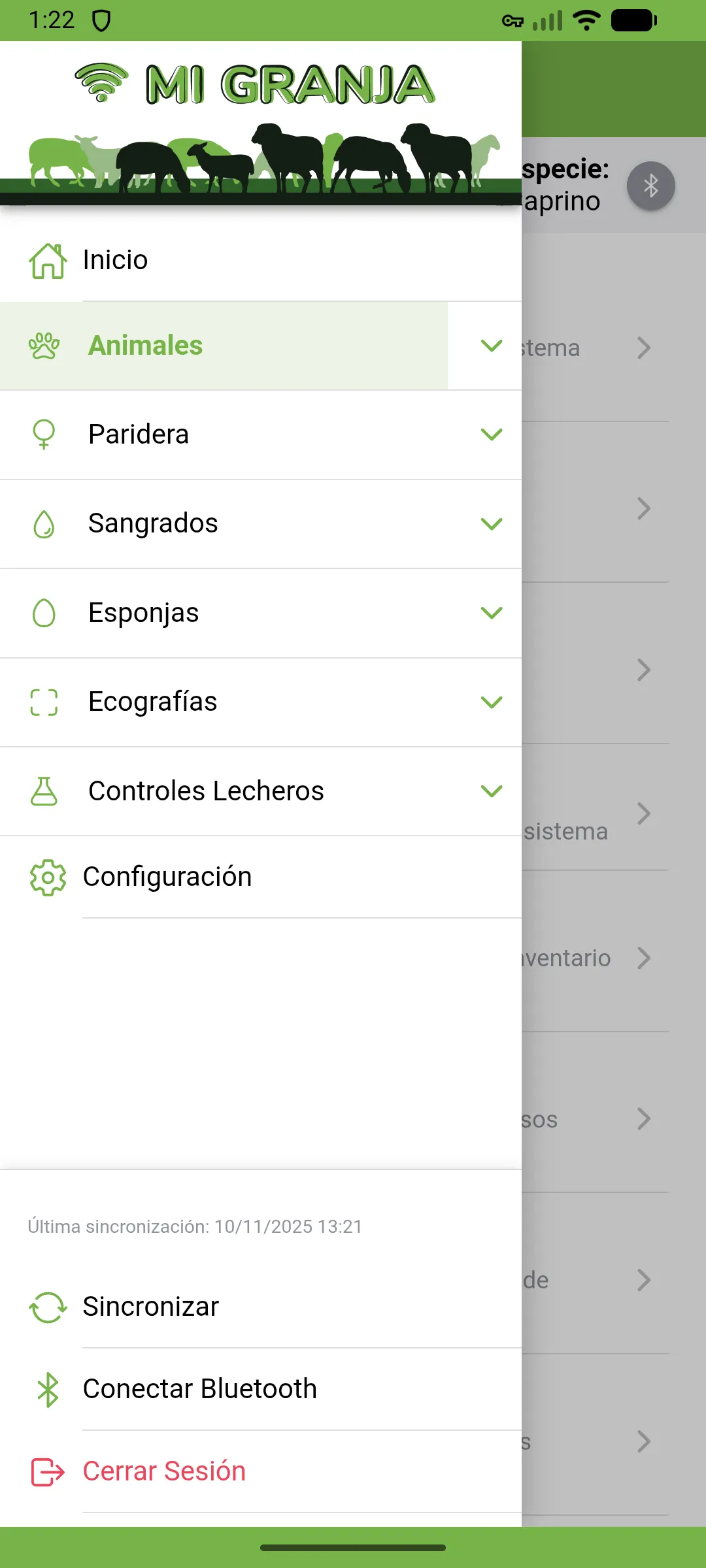The width and height of the screenshot is (706, 1568).
Task: Open the Configuración menu item
Action: click(x=167, y=876)
